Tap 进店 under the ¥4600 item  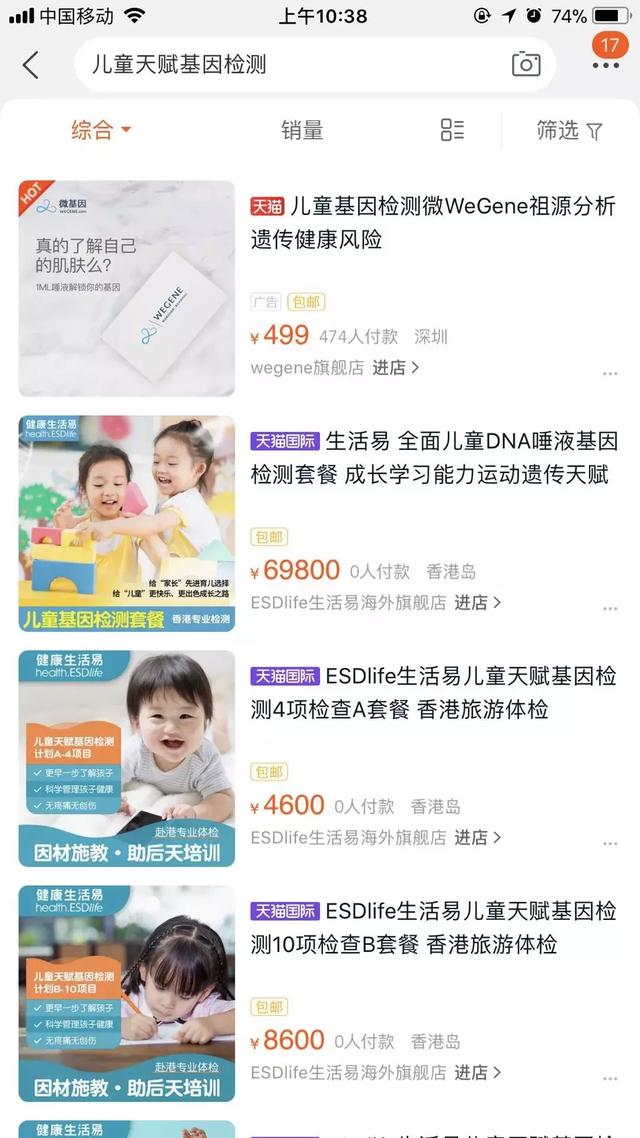[x=477, y=837]
